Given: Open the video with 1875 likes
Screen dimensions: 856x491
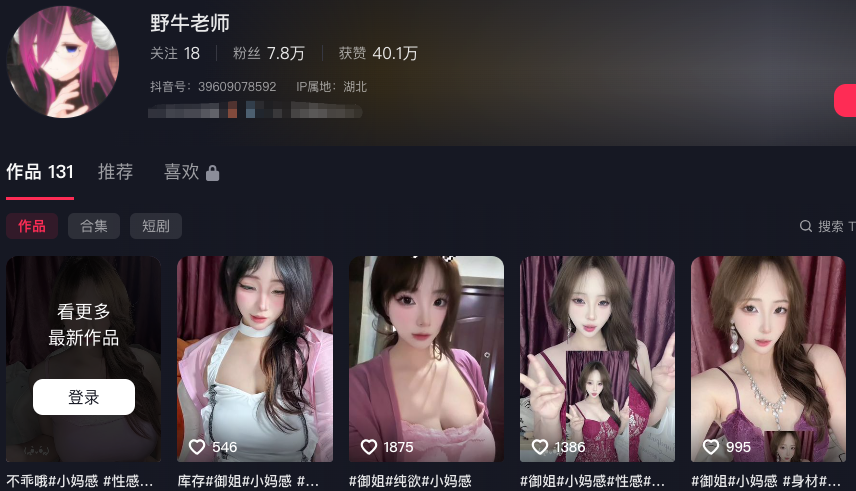Looking at the screenshot, I should 426,358.
